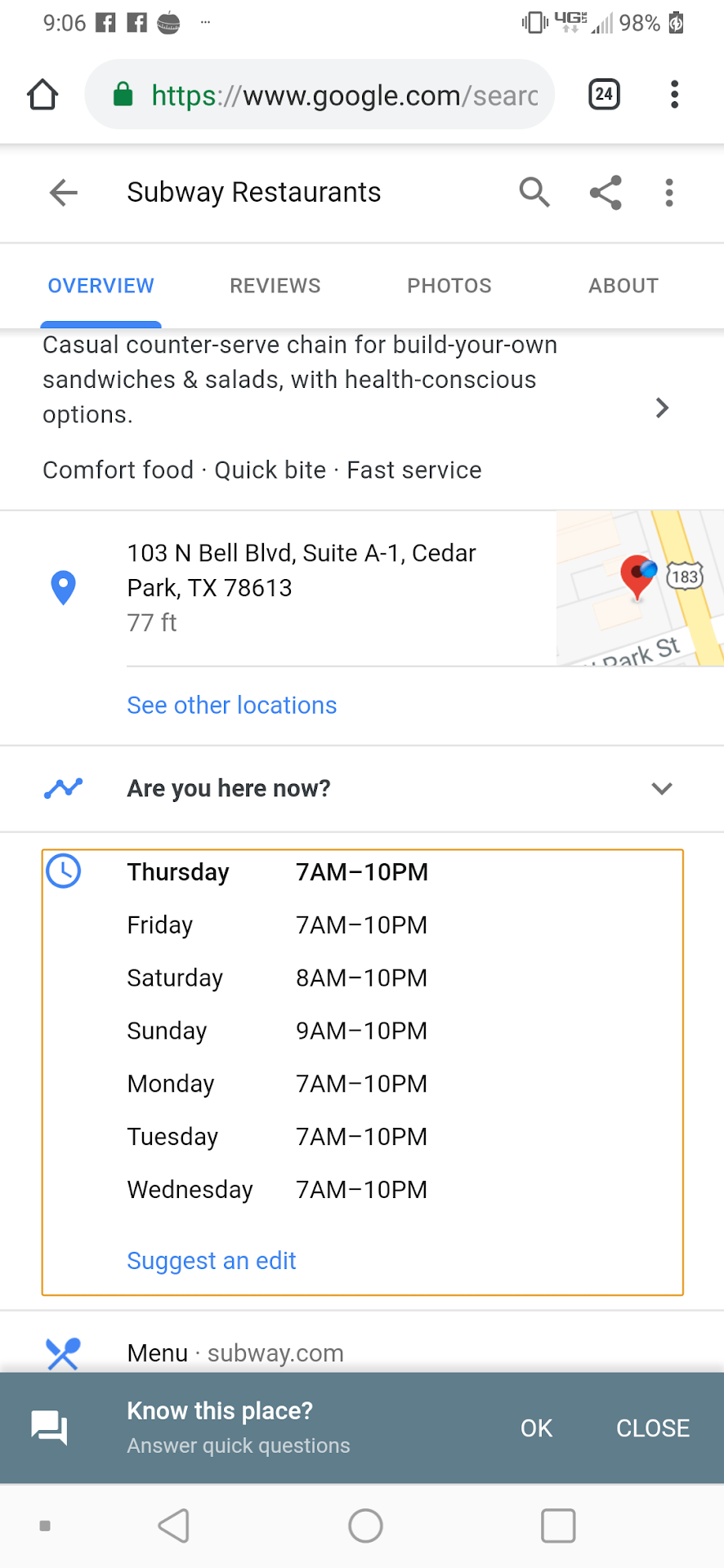Open the browser tab switcher
Screen dimensions: 724x1568
[x=604, y=95]
